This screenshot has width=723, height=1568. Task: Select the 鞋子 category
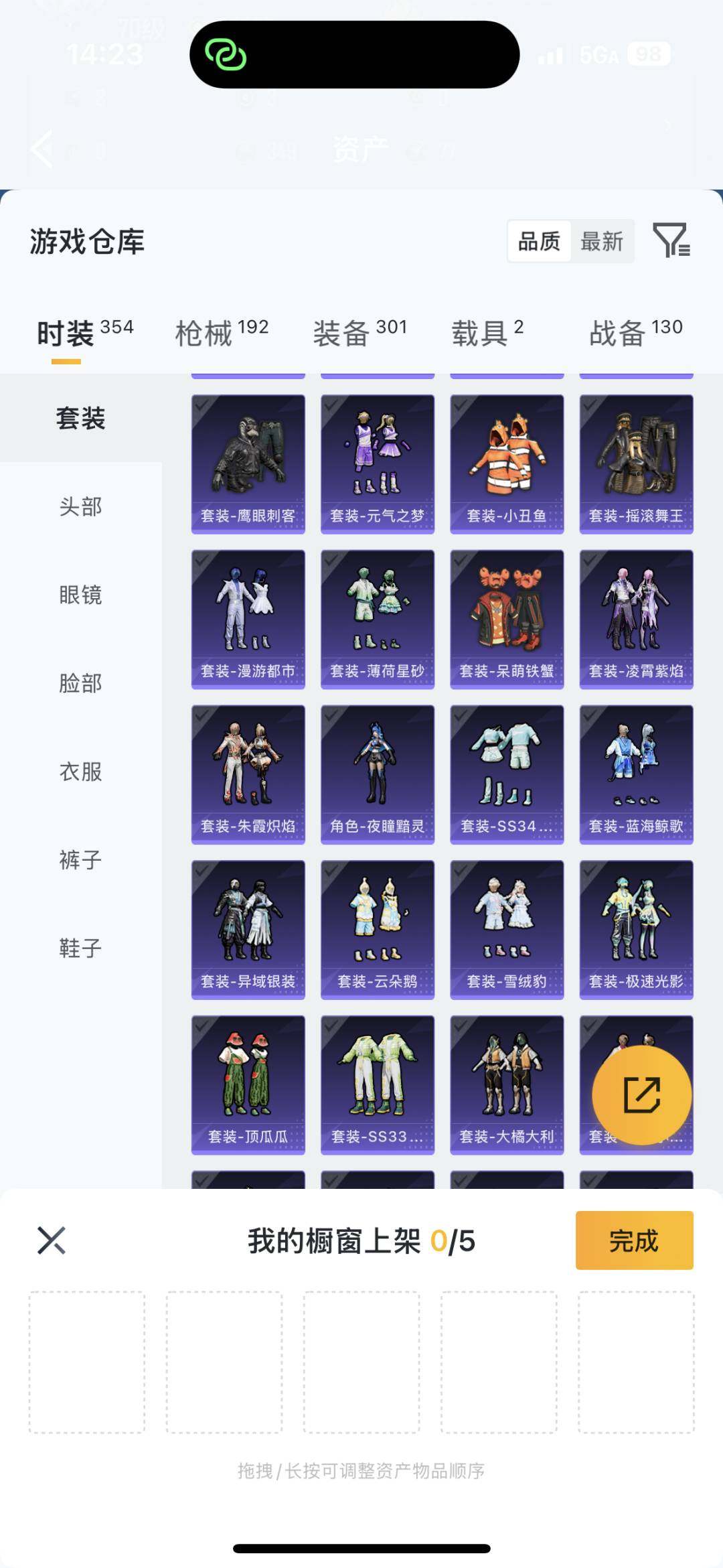click(80, 948)
